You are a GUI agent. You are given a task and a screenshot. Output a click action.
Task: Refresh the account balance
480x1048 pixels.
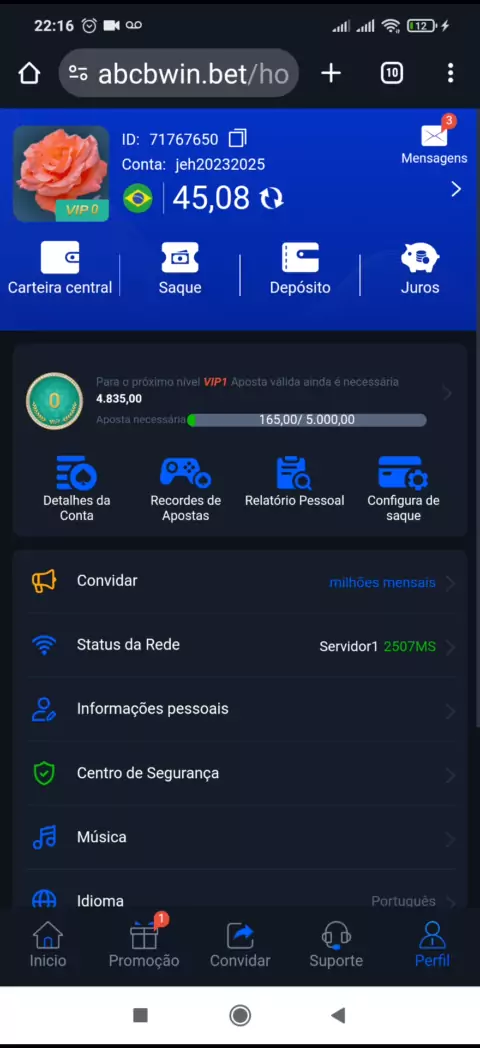pos(271,199)
